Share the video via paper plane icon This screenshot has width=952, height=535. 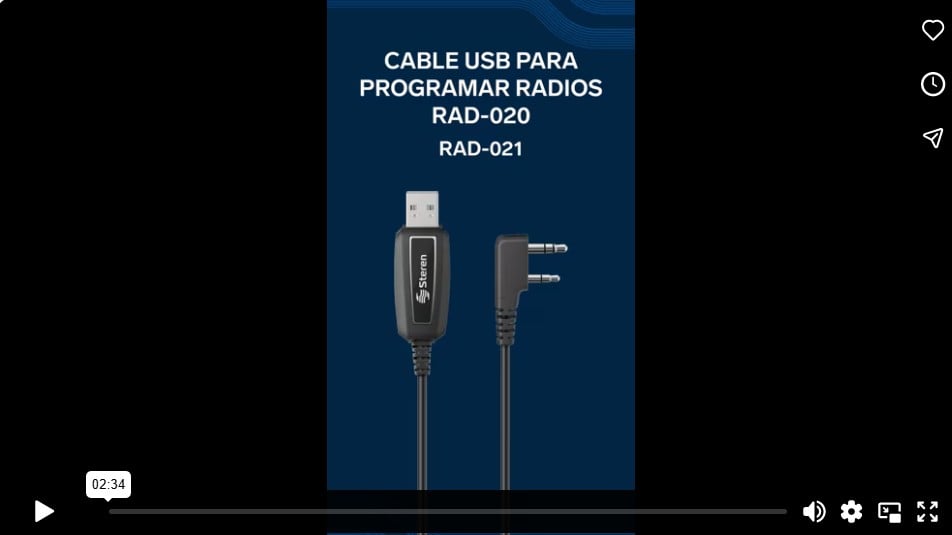tap(932, 138)
